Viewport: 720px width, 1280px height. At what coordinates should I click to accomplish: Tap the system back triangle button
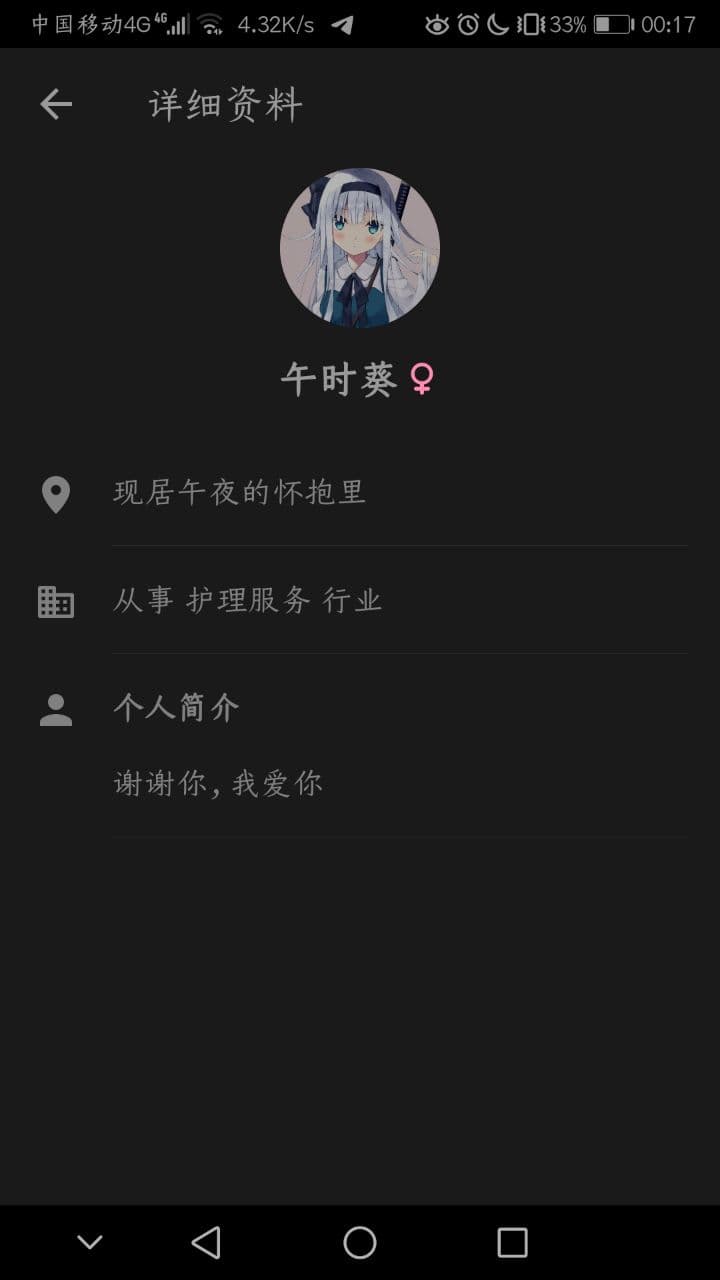coord(206,1242)
